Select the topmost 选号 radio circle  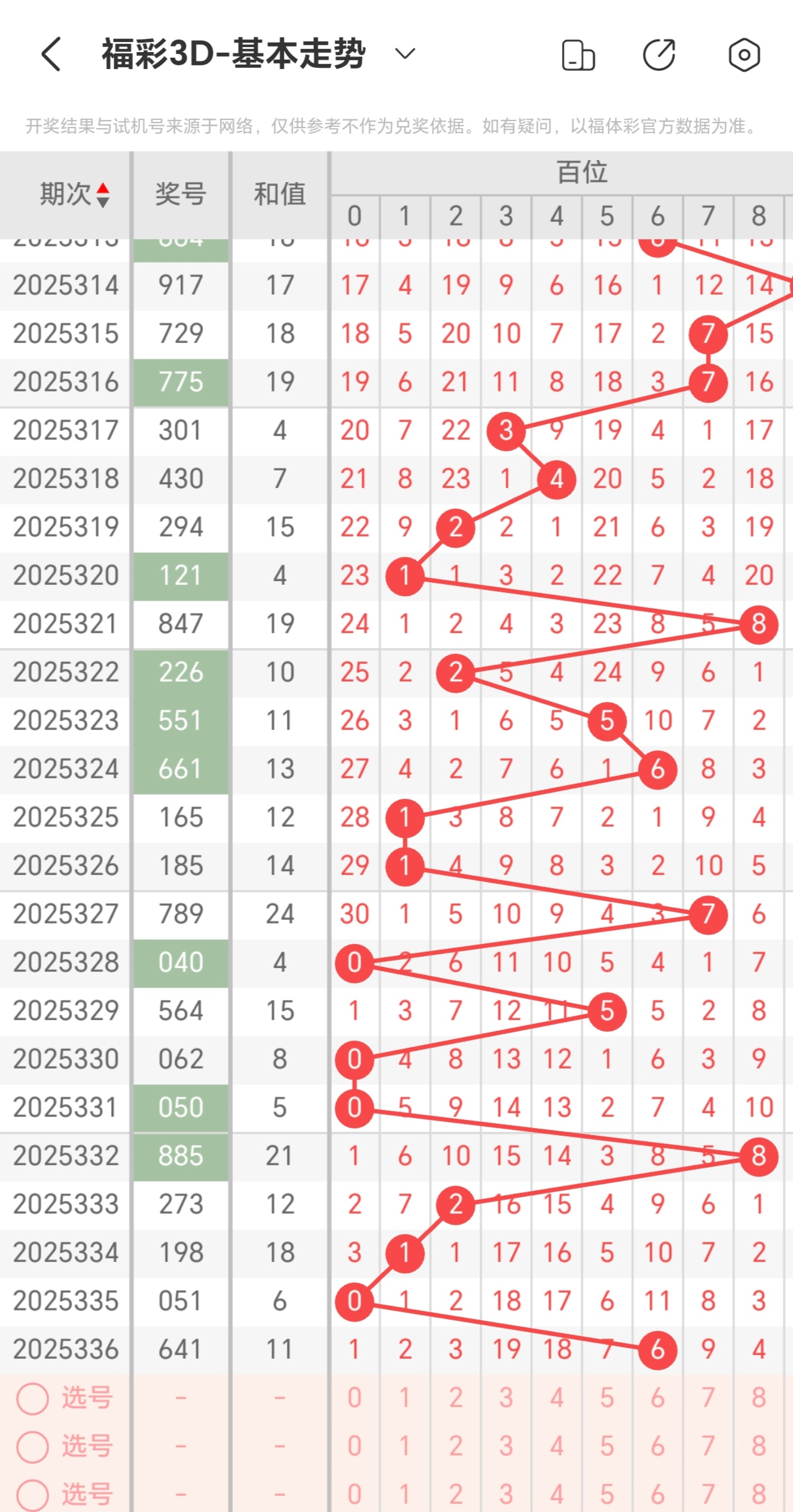(33, 1398)
